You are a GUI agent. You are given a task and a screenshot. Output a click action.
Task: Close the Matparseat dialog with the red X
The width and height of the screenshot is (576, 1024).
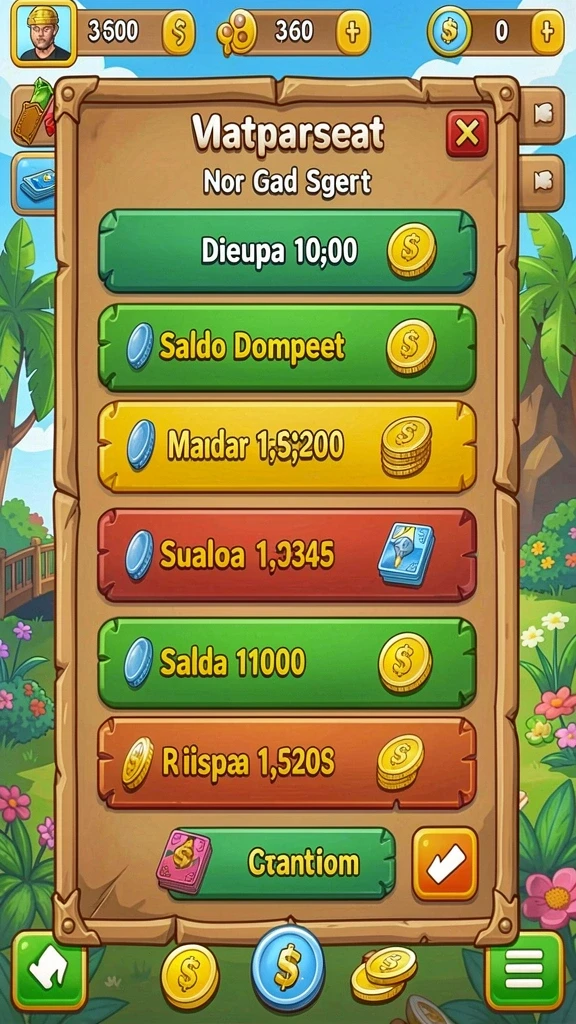click(467, 133)
